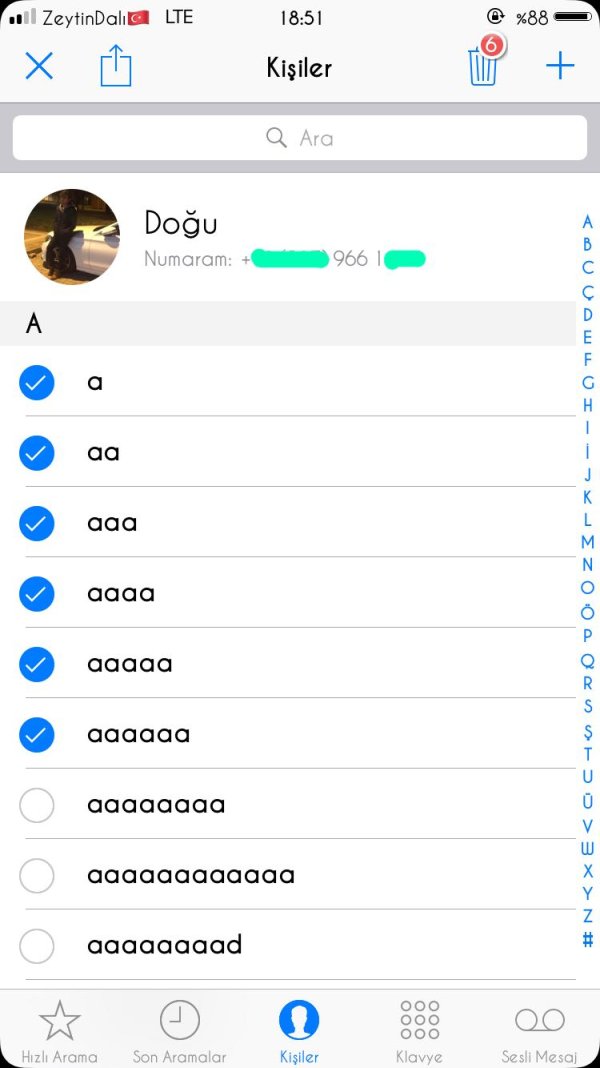This screenshot has height=1068, width=600.
Task: Open the Sesli Mesaj tab
Action: tap(540, 1030)
